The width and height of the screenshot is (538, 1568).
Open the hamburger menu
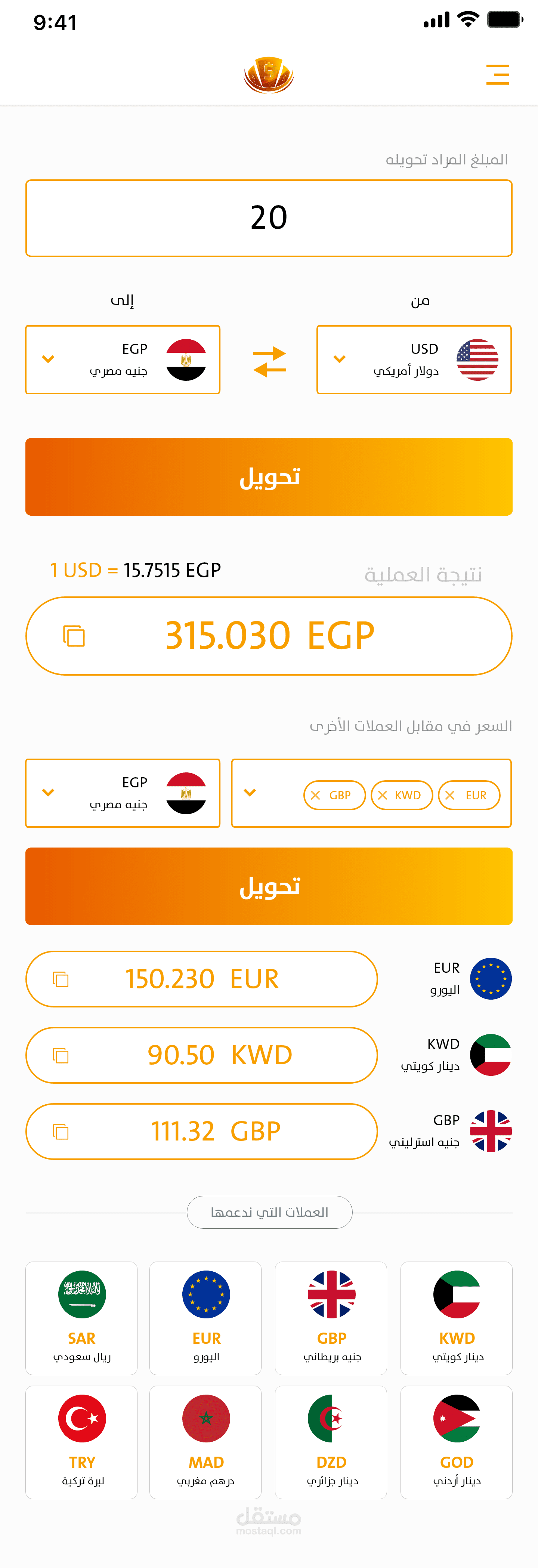point(497,74)
